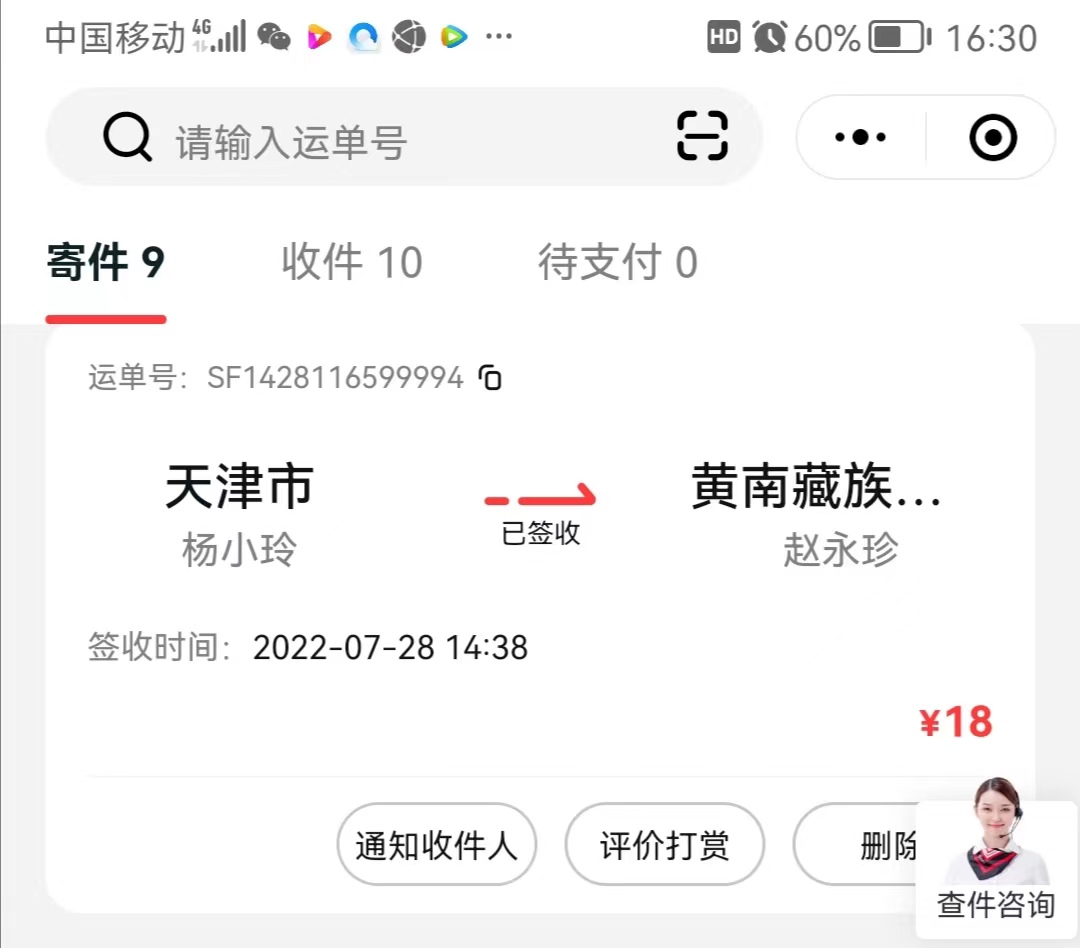Open the mini program more menu

[860, 138]
